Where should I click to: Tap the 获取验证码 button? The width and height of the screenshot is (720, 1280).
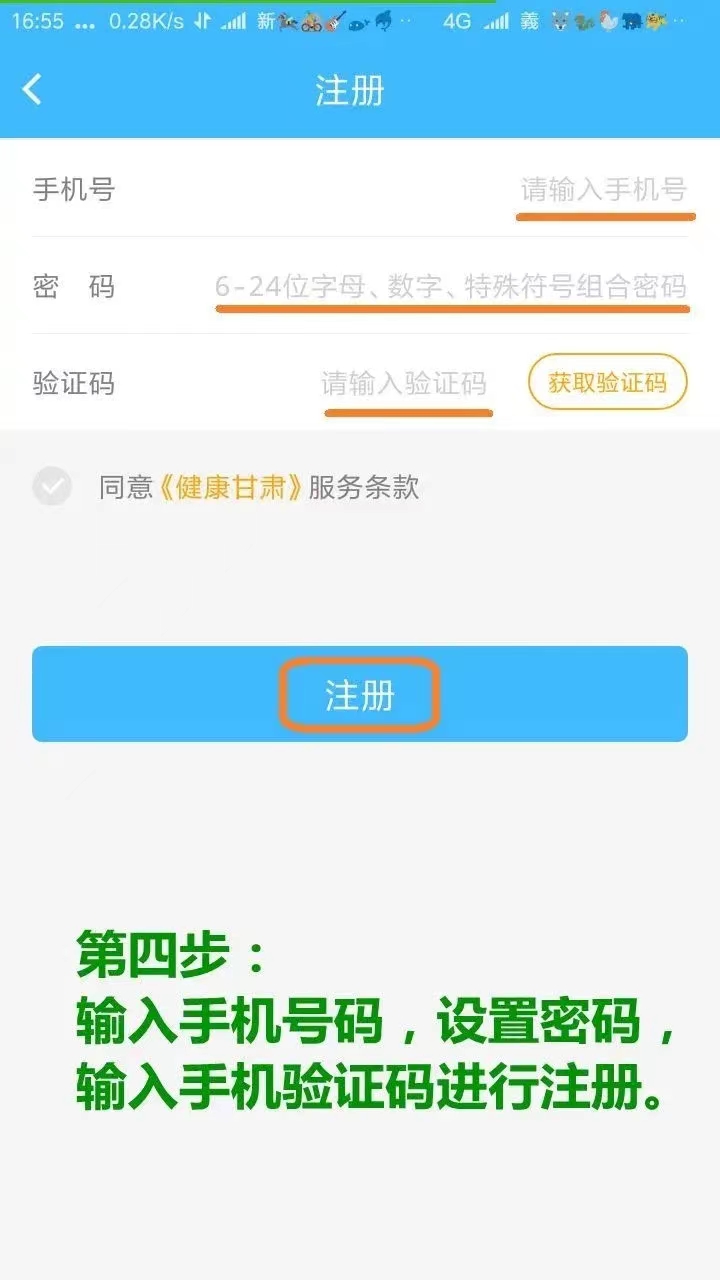click(608, 382)
